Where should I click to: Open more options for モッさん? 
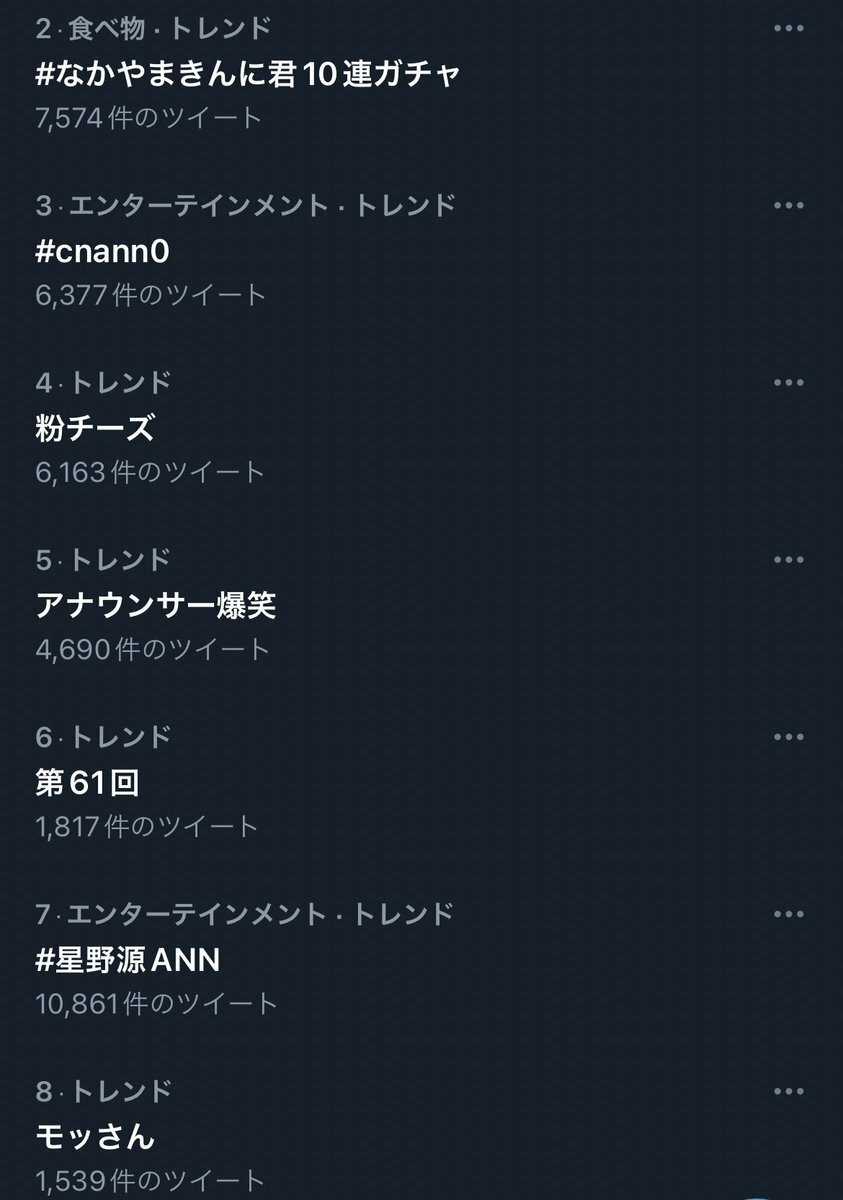[788, 1090]
